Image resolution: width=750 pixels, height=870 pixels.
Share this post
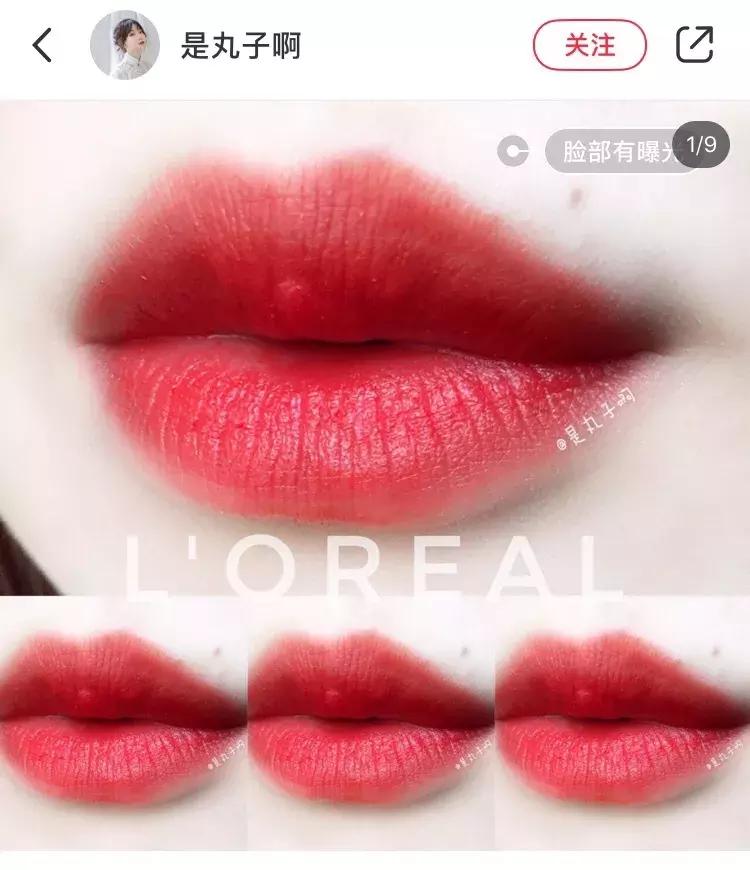tap(695, 45)
